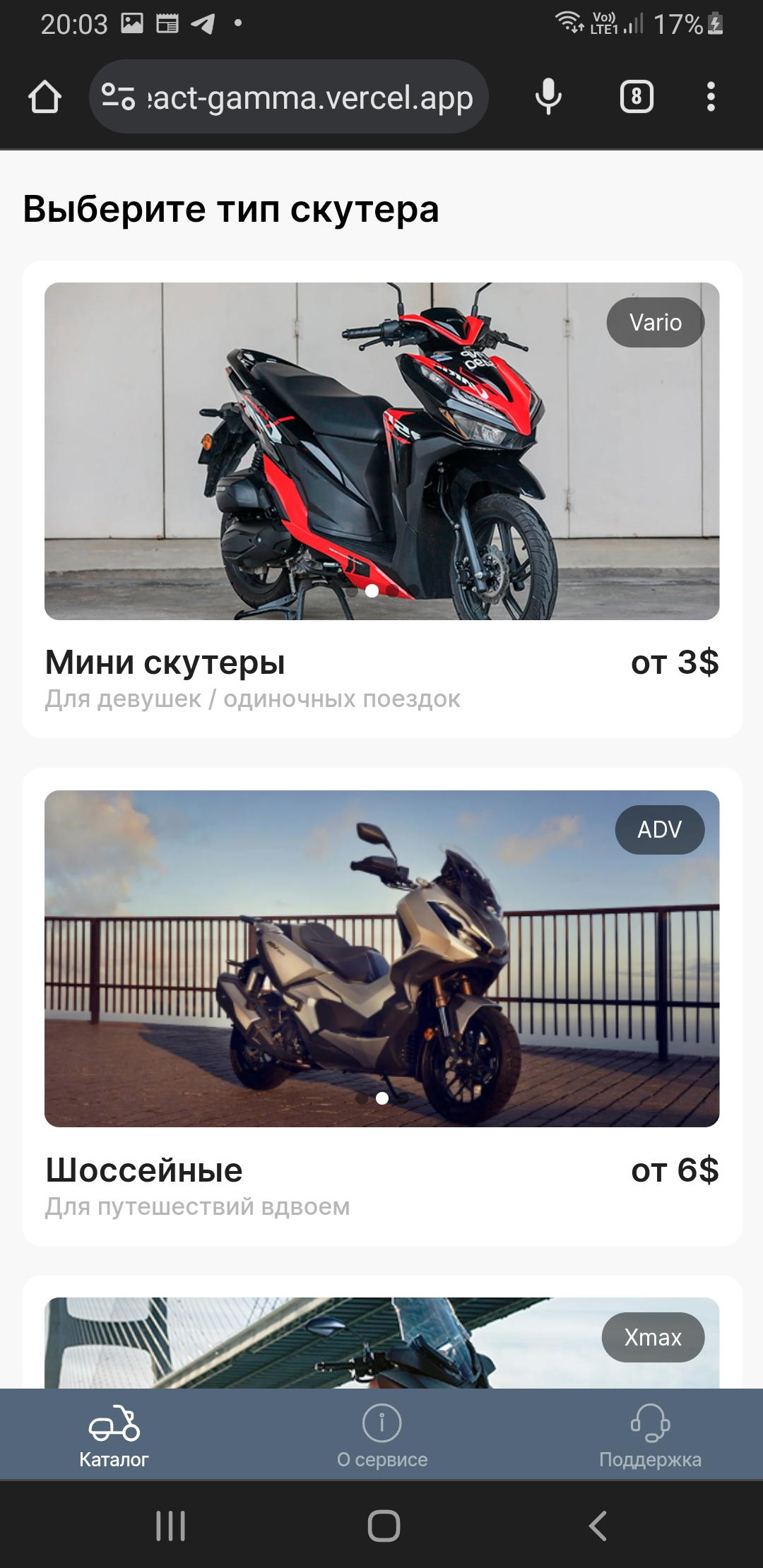Open the browser home page
The width and height of the screenshot is (763, 1568).
point(45,97)
